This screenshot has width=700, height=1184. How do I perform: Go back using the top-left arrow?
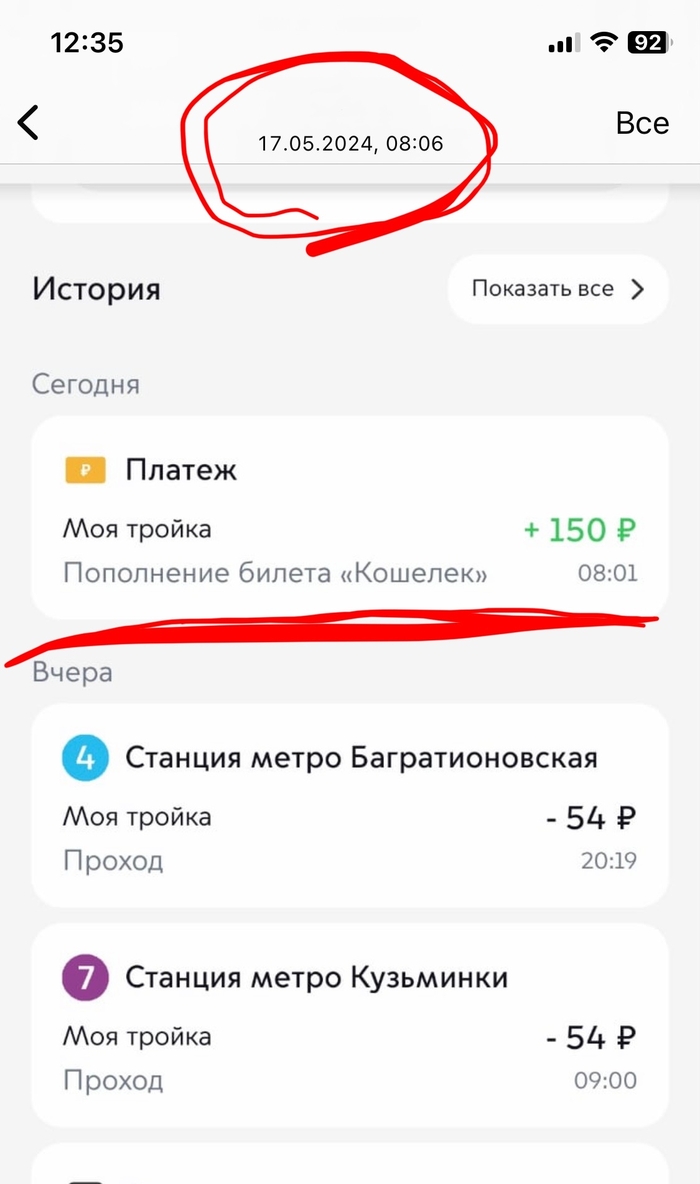click(29, 123)
